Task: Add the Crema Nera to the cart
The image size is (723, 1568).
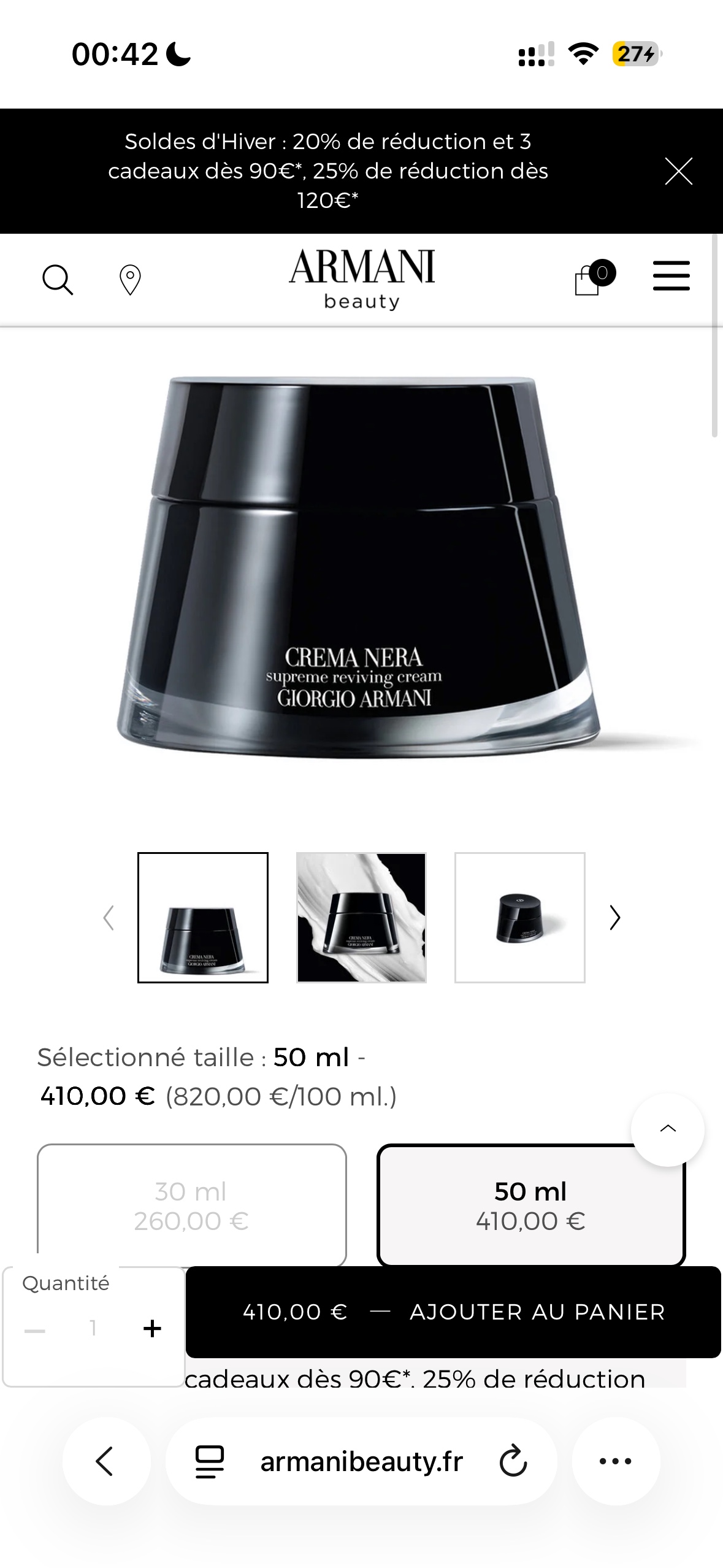Action: pyautogui.click(x=453, y=1312)
